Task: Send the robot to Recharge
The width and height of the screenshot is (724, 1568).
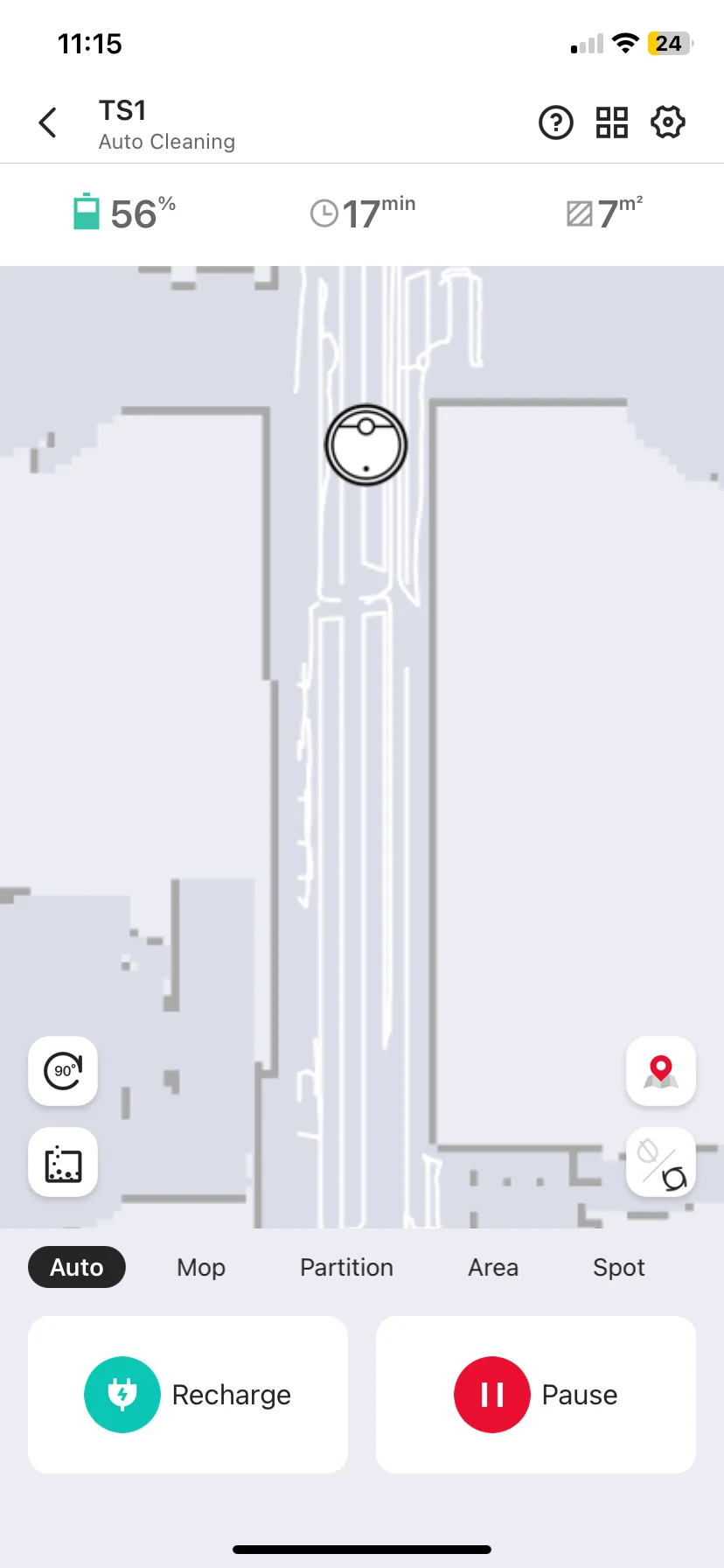Action: coord(188,1395)
